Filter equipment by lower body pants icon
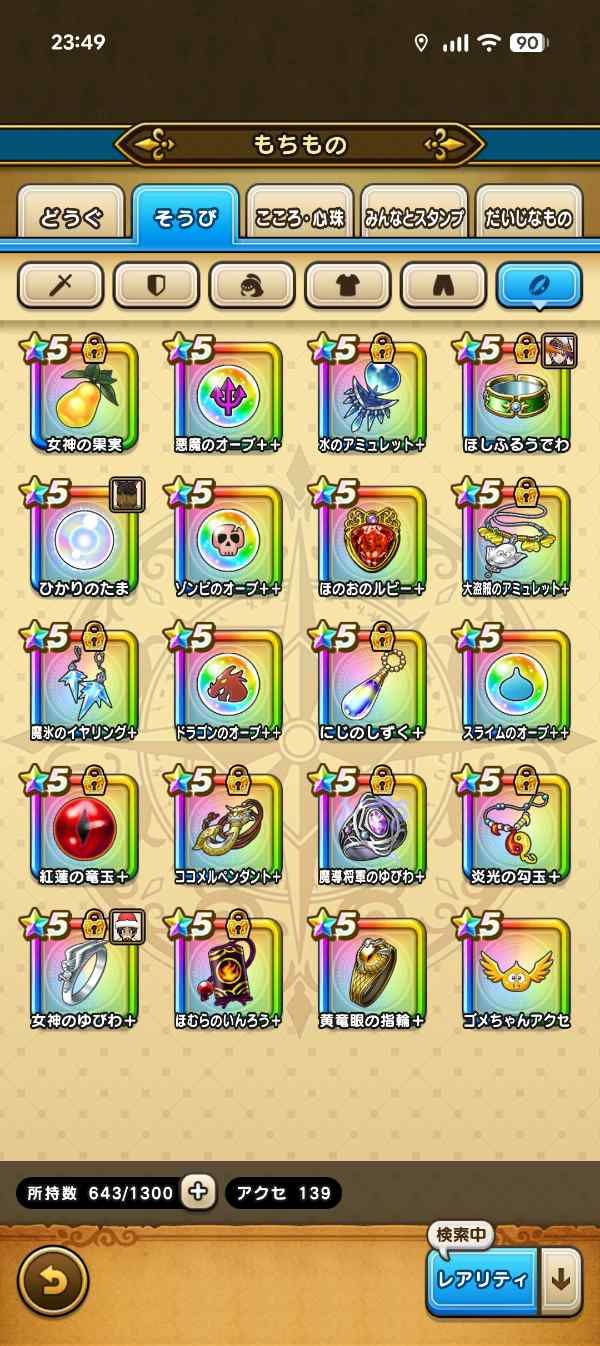The image size is (600, 1346). click(x=444, y=286)
